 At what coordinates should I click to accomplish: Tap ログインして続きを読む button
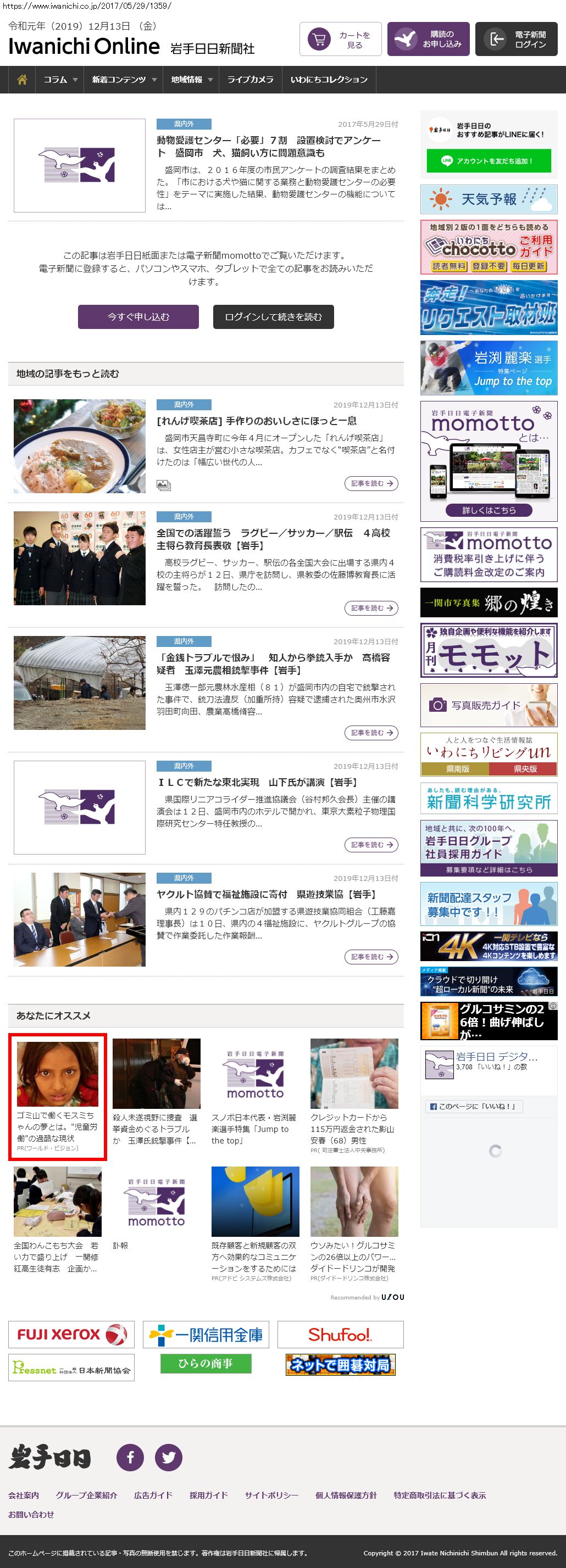(273, 316)
